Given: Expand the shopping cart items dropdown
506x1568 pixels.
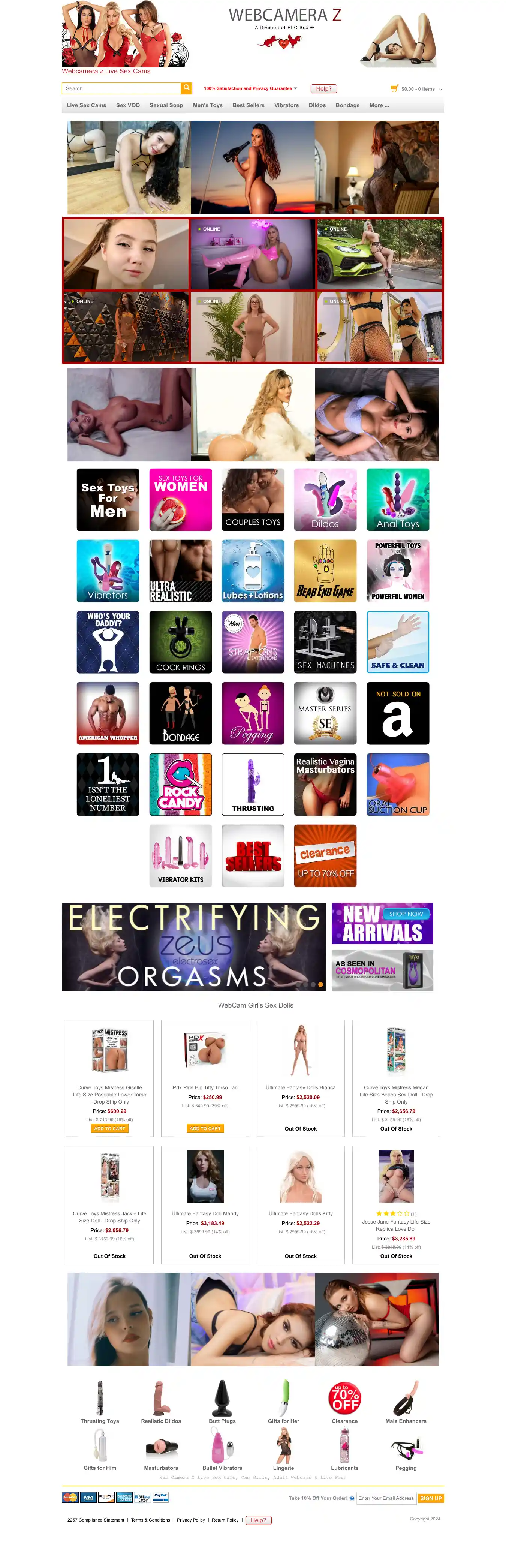Looking at the screenshot, I should tap(440, 90).
